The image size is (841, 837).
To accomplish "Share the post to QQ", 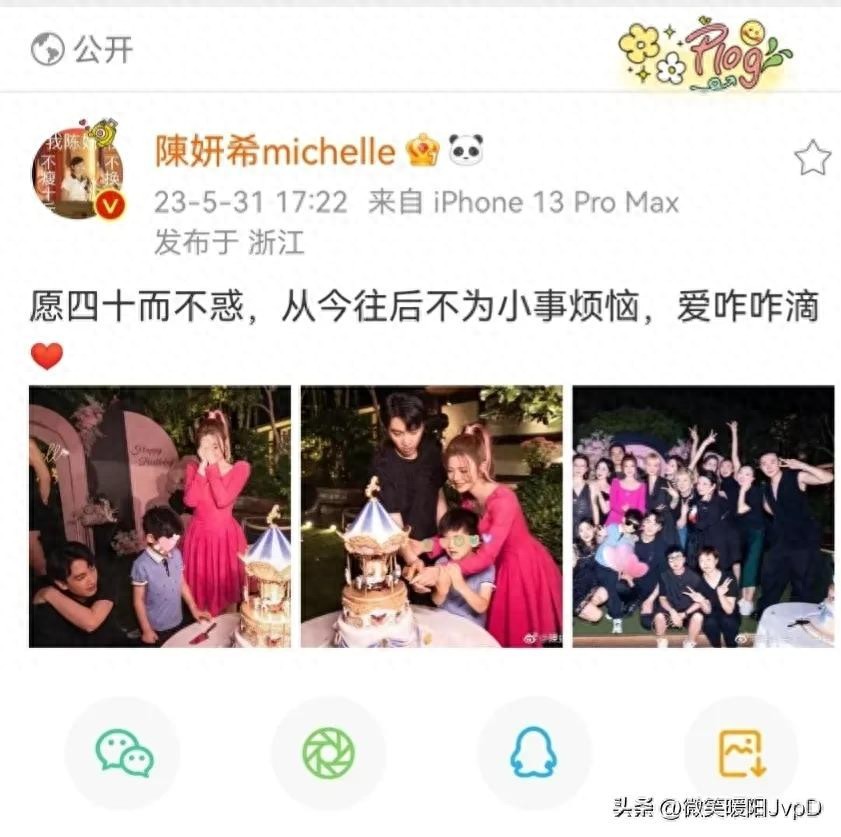I will pyautogui.click(x=533, y=752).
